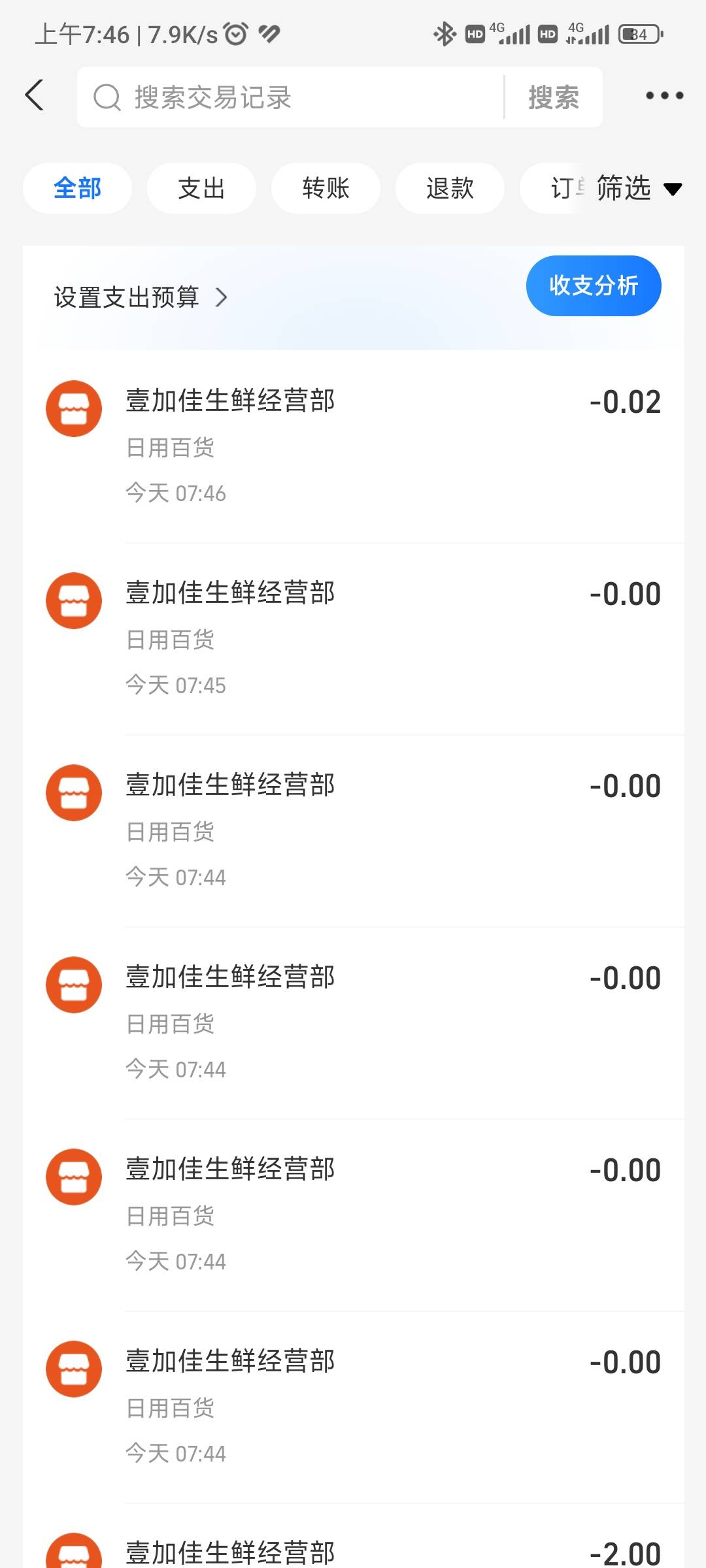Expand the 筛选 dropdown
Image resolution: width=706 pixels, height=1568 pixels.
click(x=639, y=188)
